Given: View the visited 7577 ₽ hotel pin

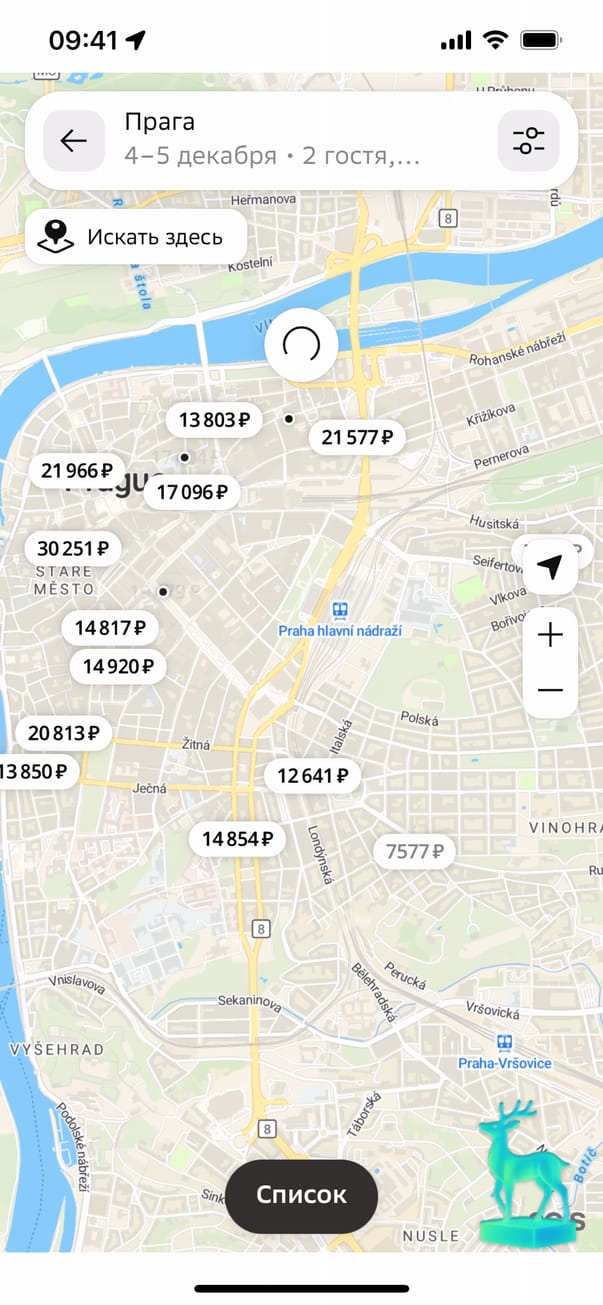Looking at the screenshot, I should (414, 851).
